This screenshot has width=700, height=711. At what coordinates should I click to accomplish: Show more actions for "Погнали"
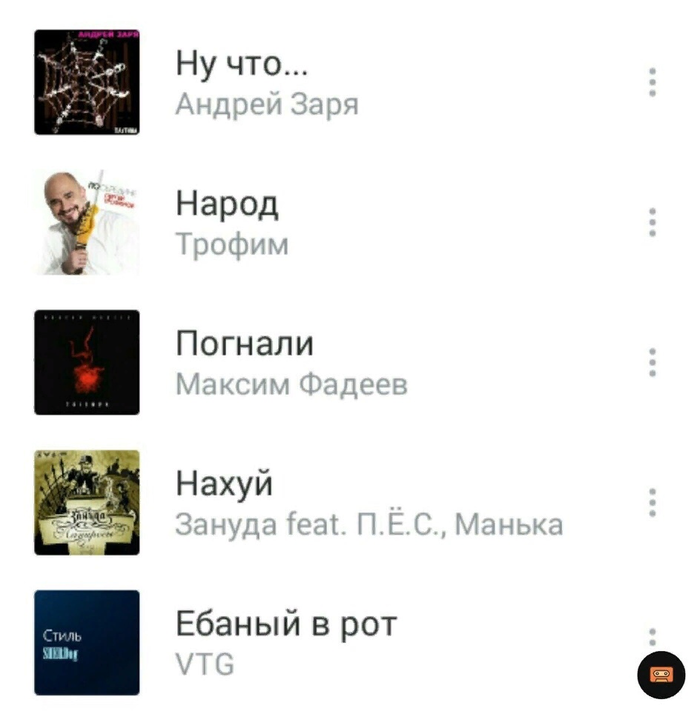[652, 362]
